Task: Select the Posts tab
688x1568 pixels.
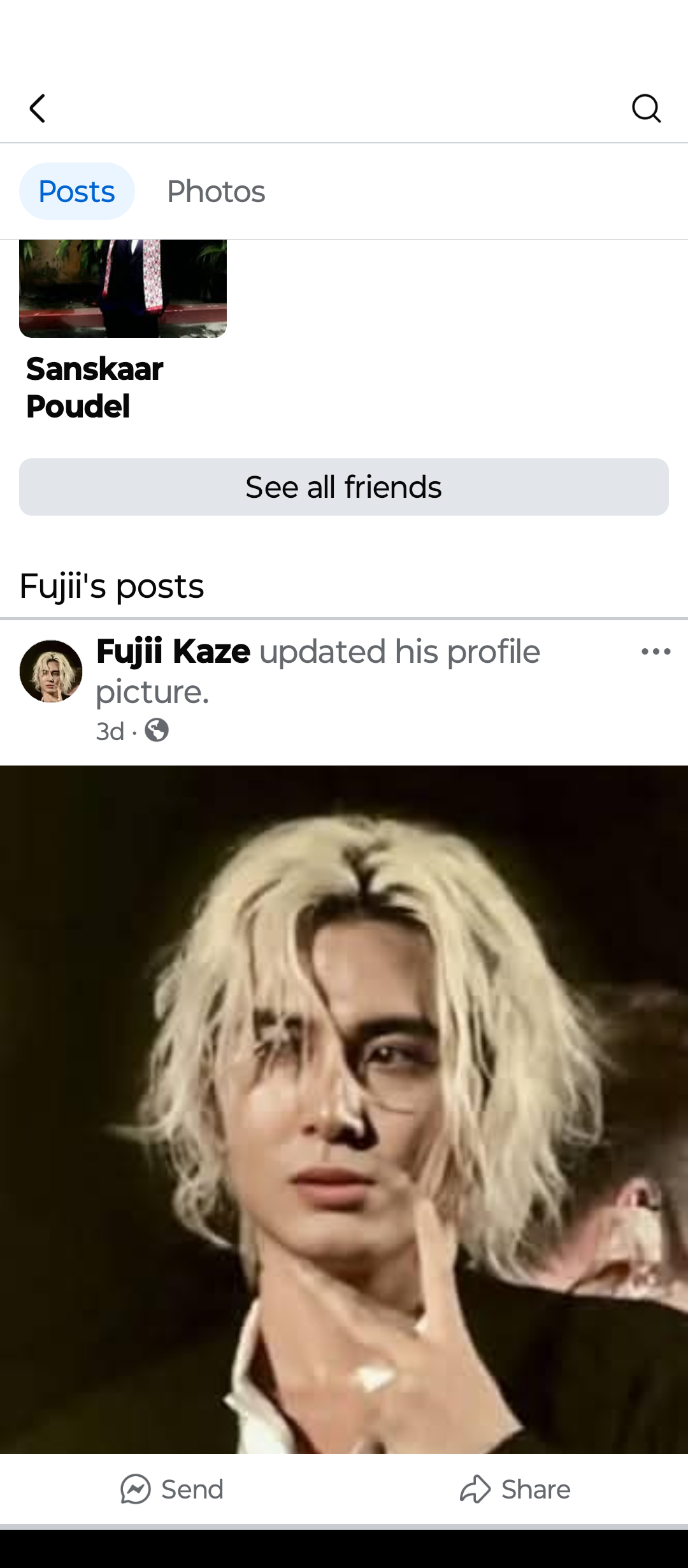Action: point(77,191)
